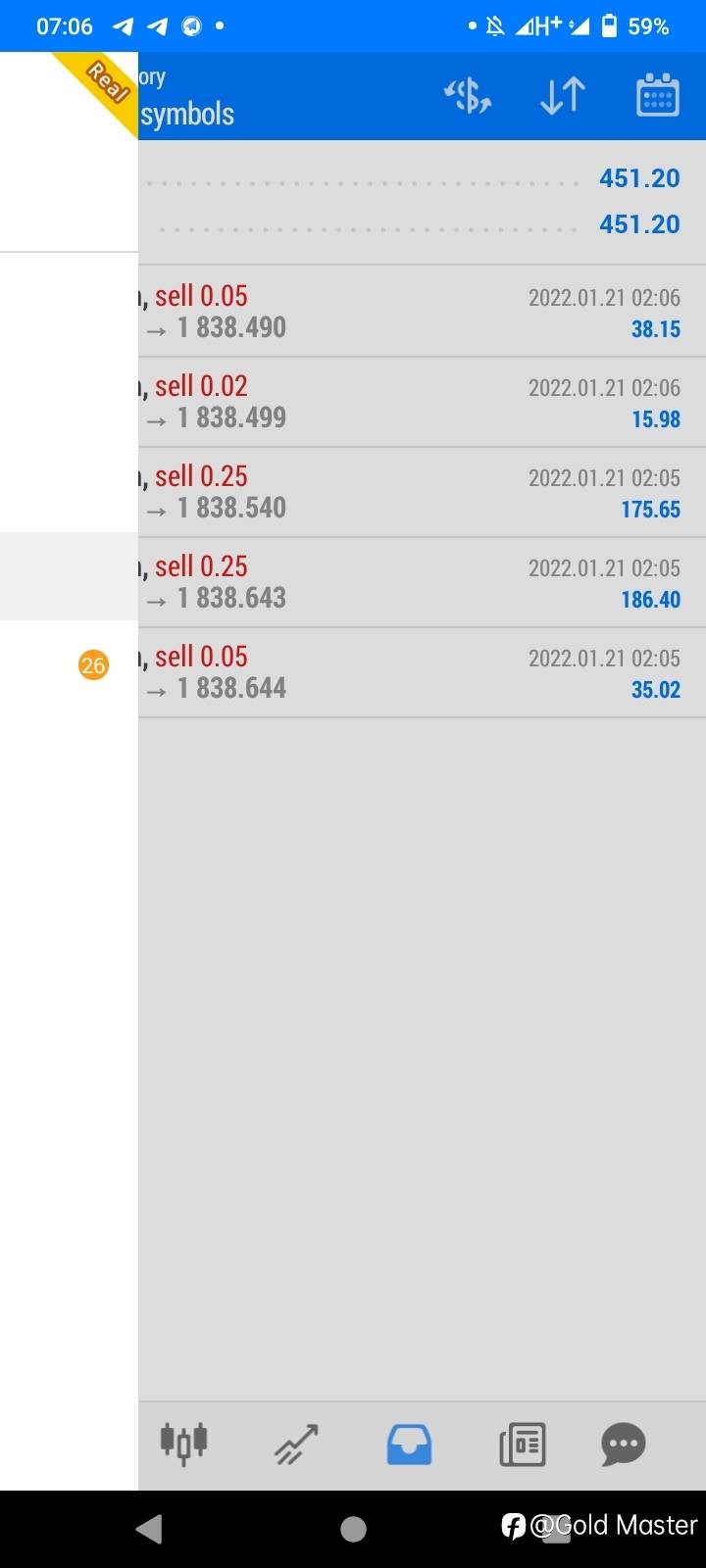Open the sell 0.02 trade at 1 838.499

point(422,402)
